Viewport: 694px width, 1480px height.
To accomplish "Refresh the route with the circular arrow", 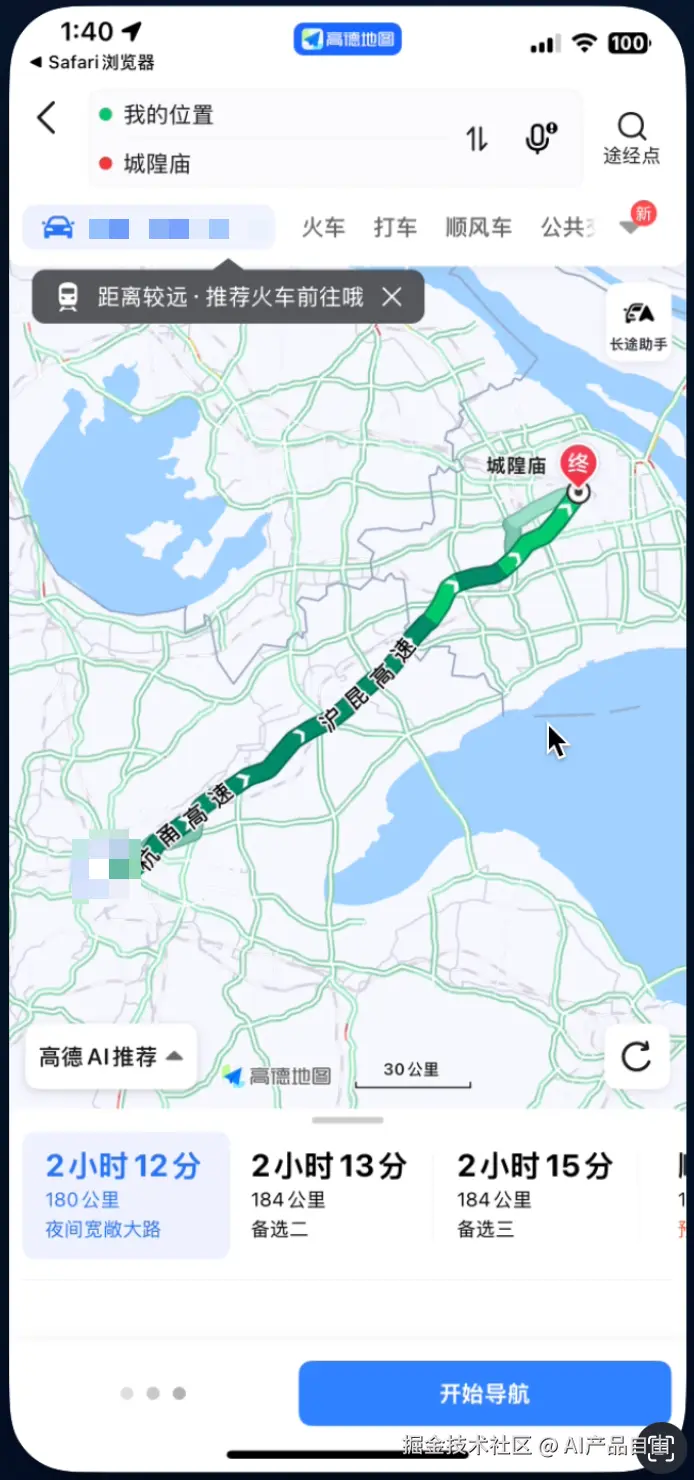I will pos(636,1056).
